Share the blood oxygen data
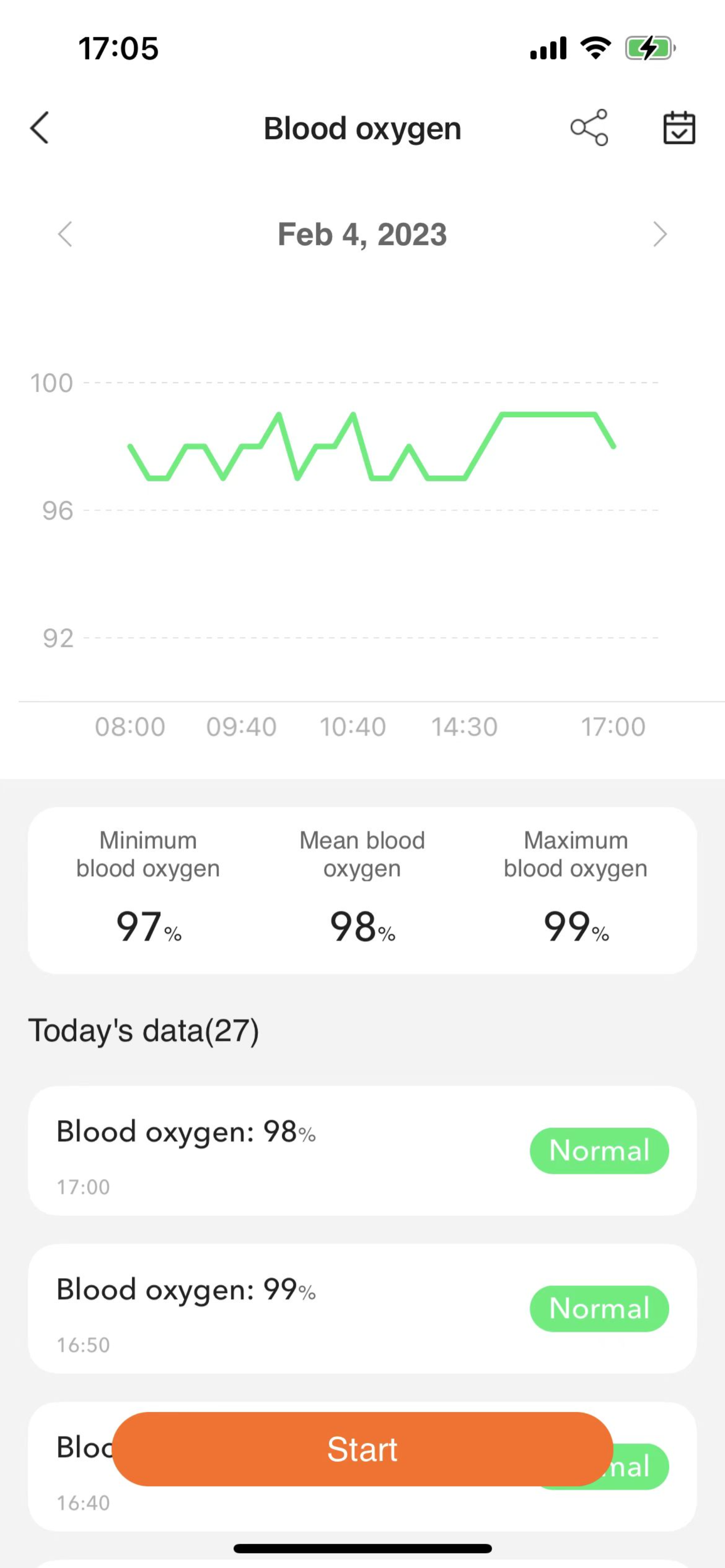Viewport: 725px width, 1568px height. pos(589,128)
